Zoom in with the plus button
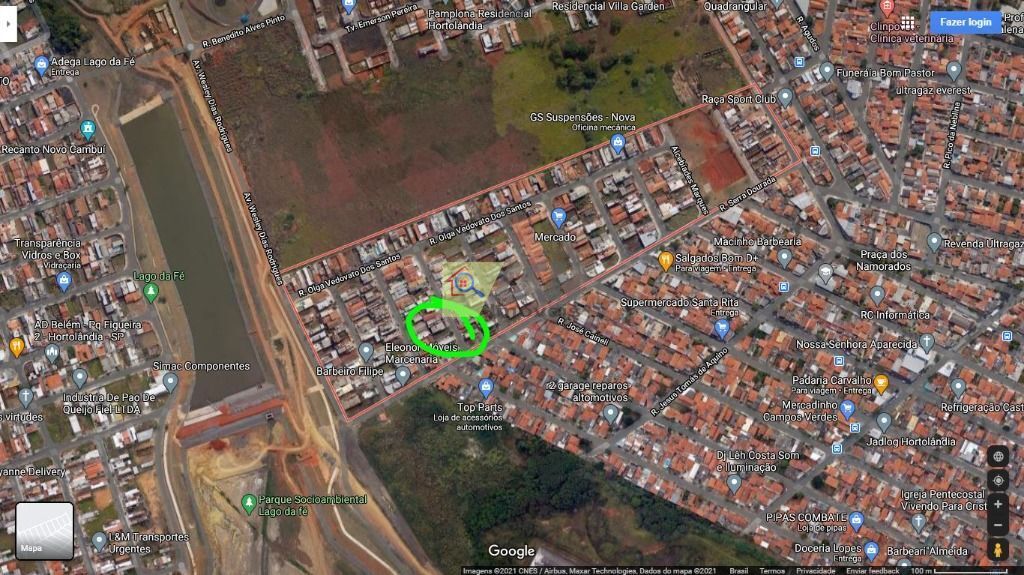 tap(998, 504)
